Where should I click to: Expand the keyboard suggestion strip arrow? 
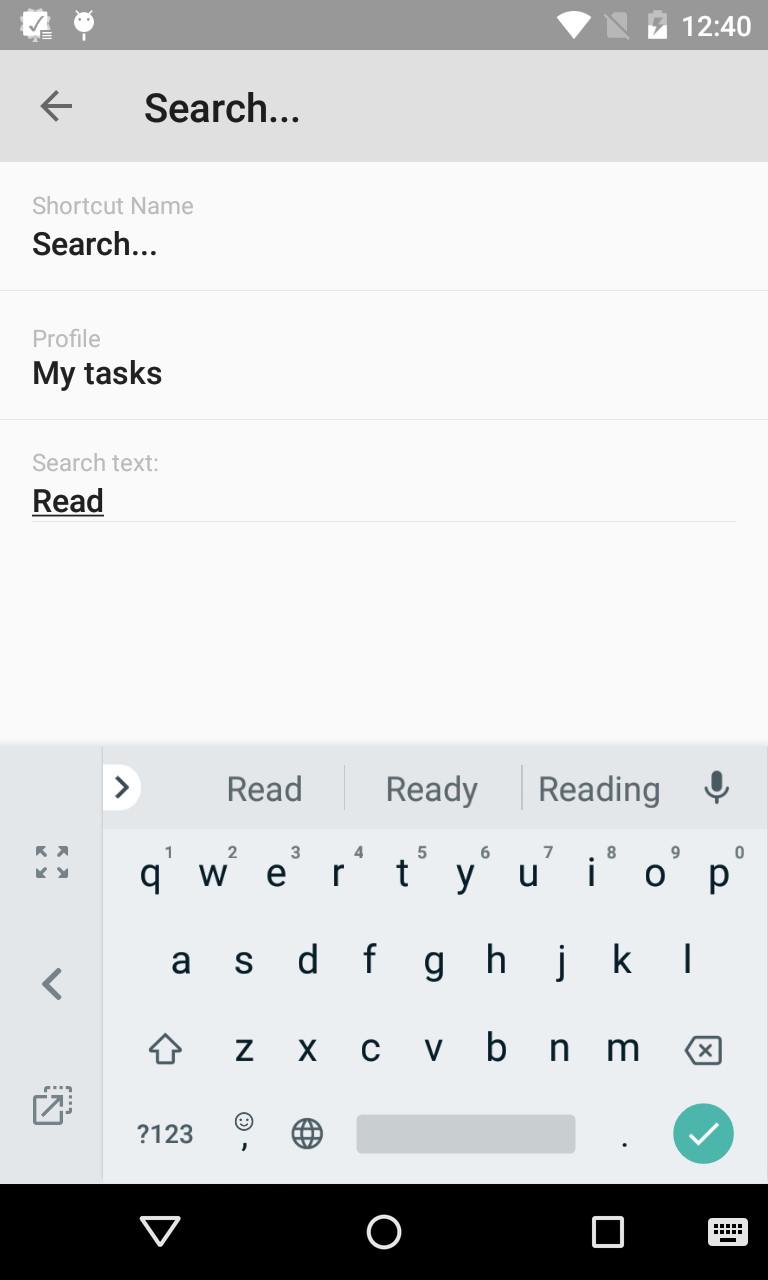coord(122,788)
